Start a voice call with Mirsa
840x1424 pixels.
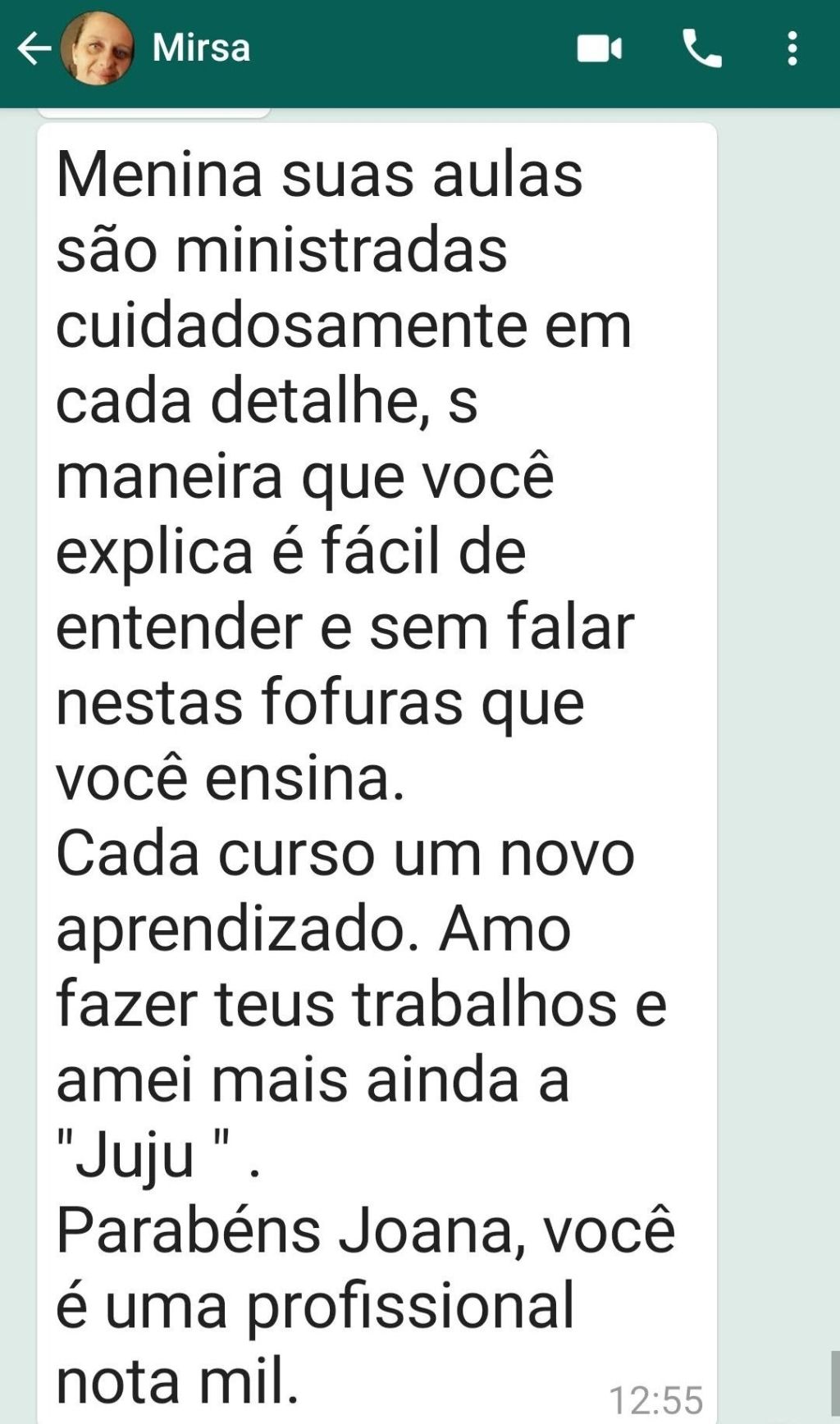coord(702,48)
